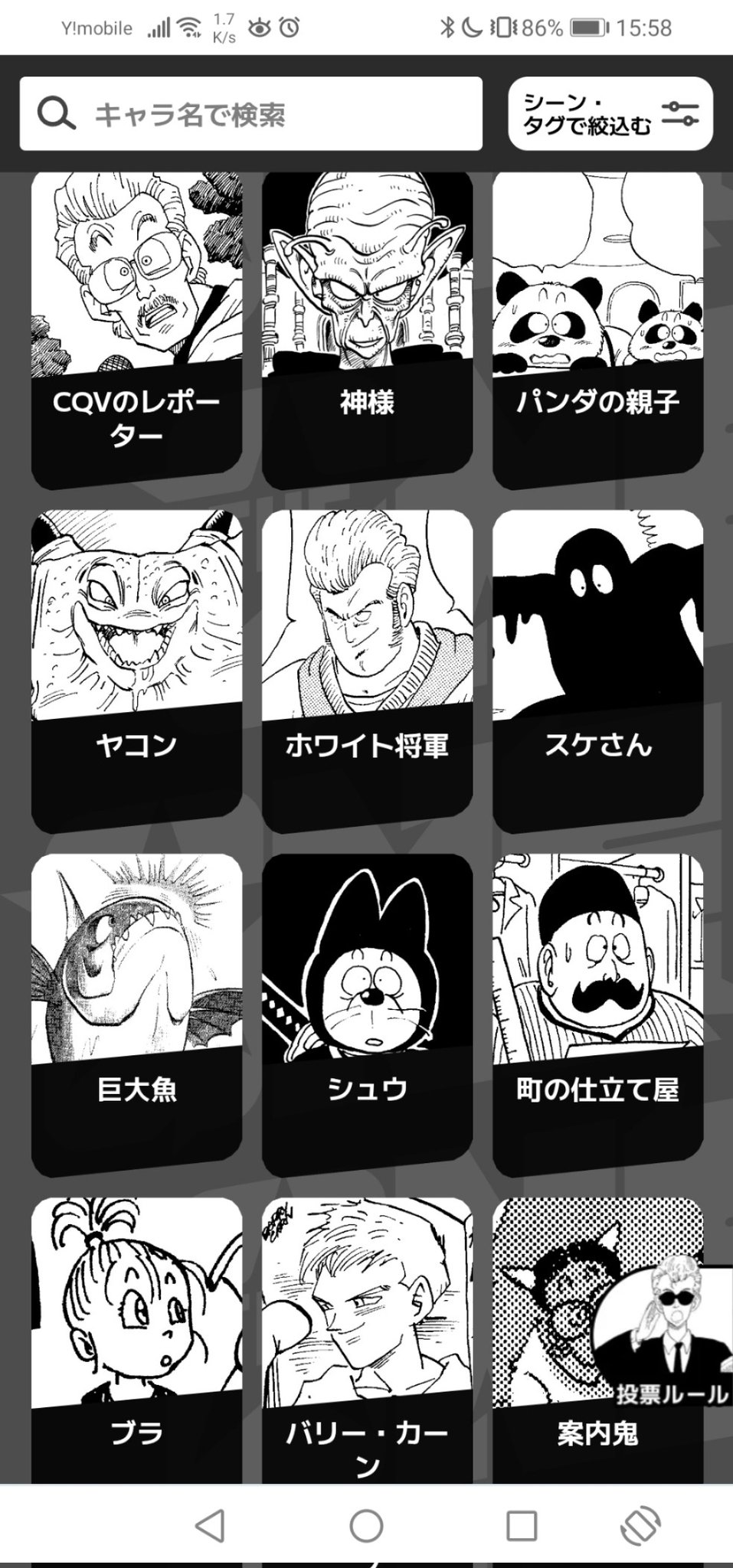Open the パンダの親子 card

pos(597,329)
